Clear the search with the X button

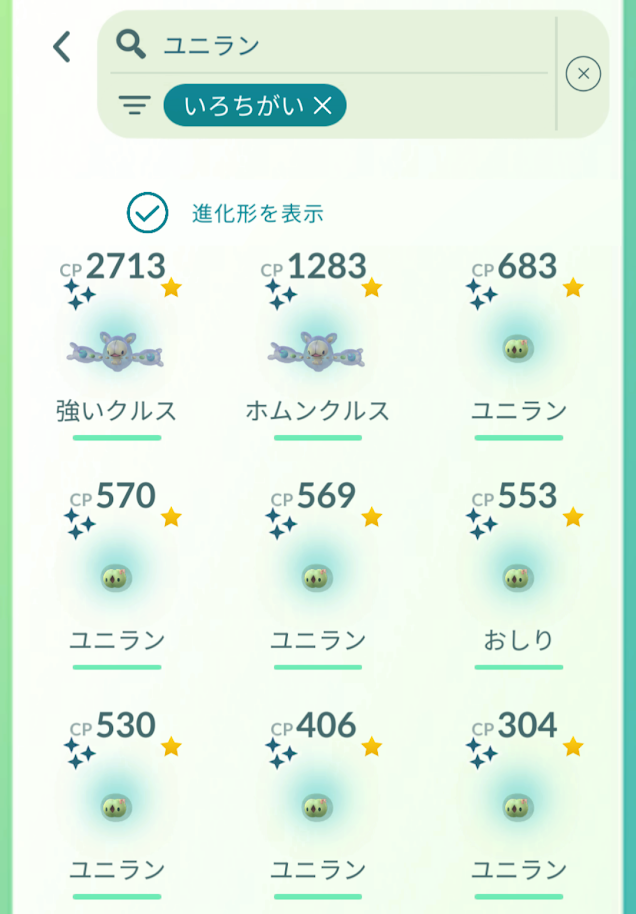pos(583,74)
